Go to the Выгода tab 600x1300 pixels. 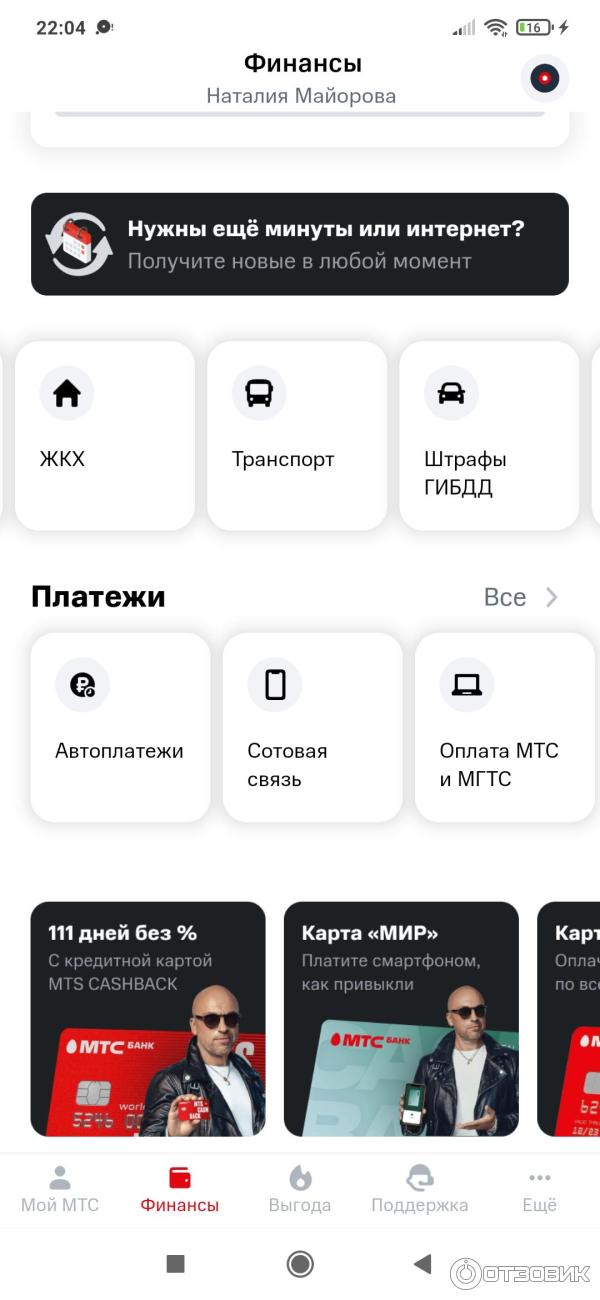(x=300, y=1189)
